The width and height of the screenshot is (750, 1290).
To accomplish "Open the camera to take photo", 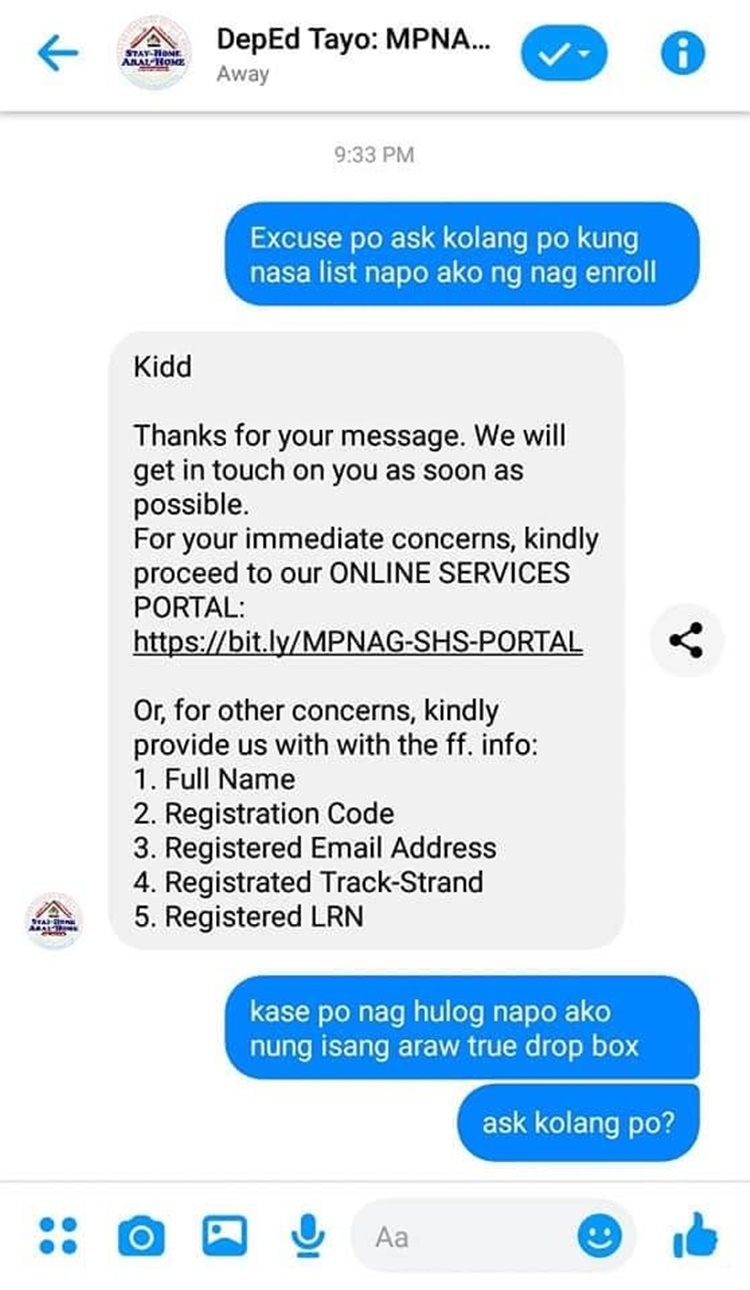I will coord(141,1237).
